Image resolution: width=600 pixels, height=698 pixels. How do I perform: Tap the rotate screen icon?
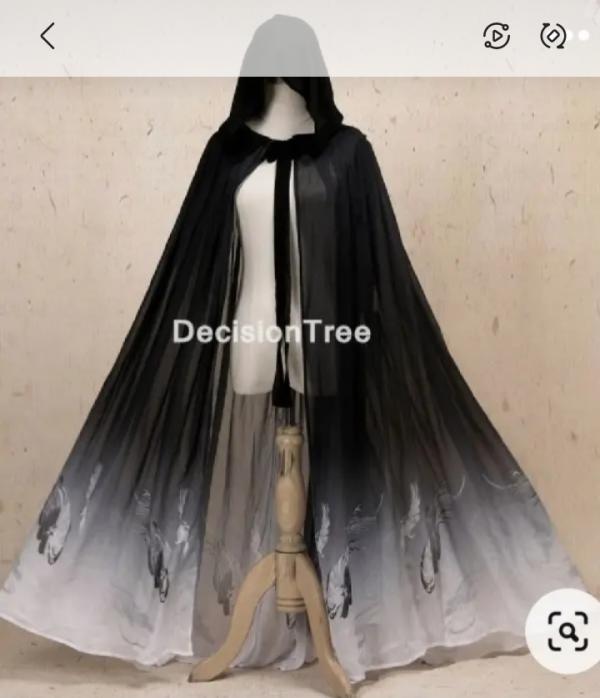[x=552, y=36]
